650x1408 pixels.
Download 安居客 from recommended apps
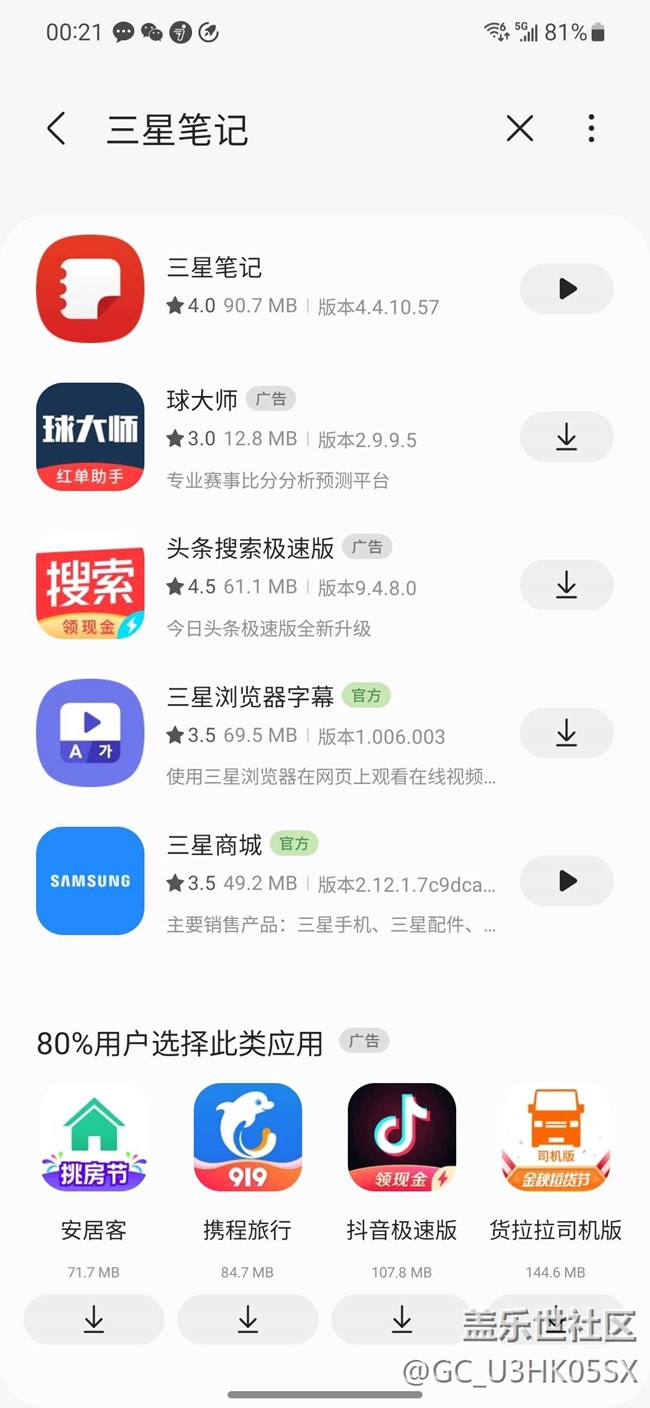(x=94, y=1320)
